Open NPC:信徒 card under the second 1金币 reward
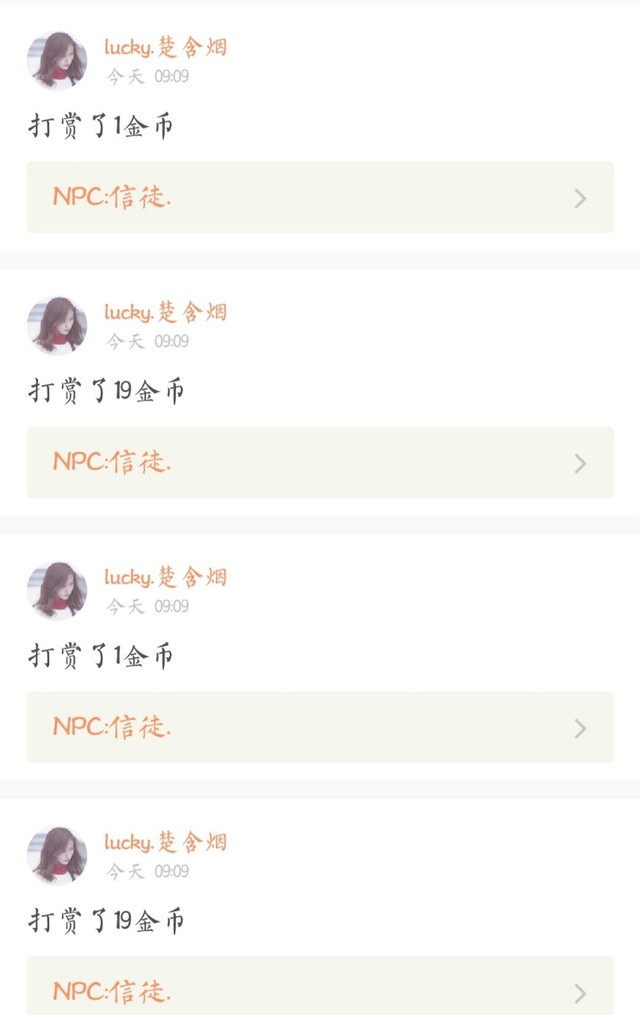The height and width of the screenshot is (1015, 640). pyautogui.click(x=320, y=728)
